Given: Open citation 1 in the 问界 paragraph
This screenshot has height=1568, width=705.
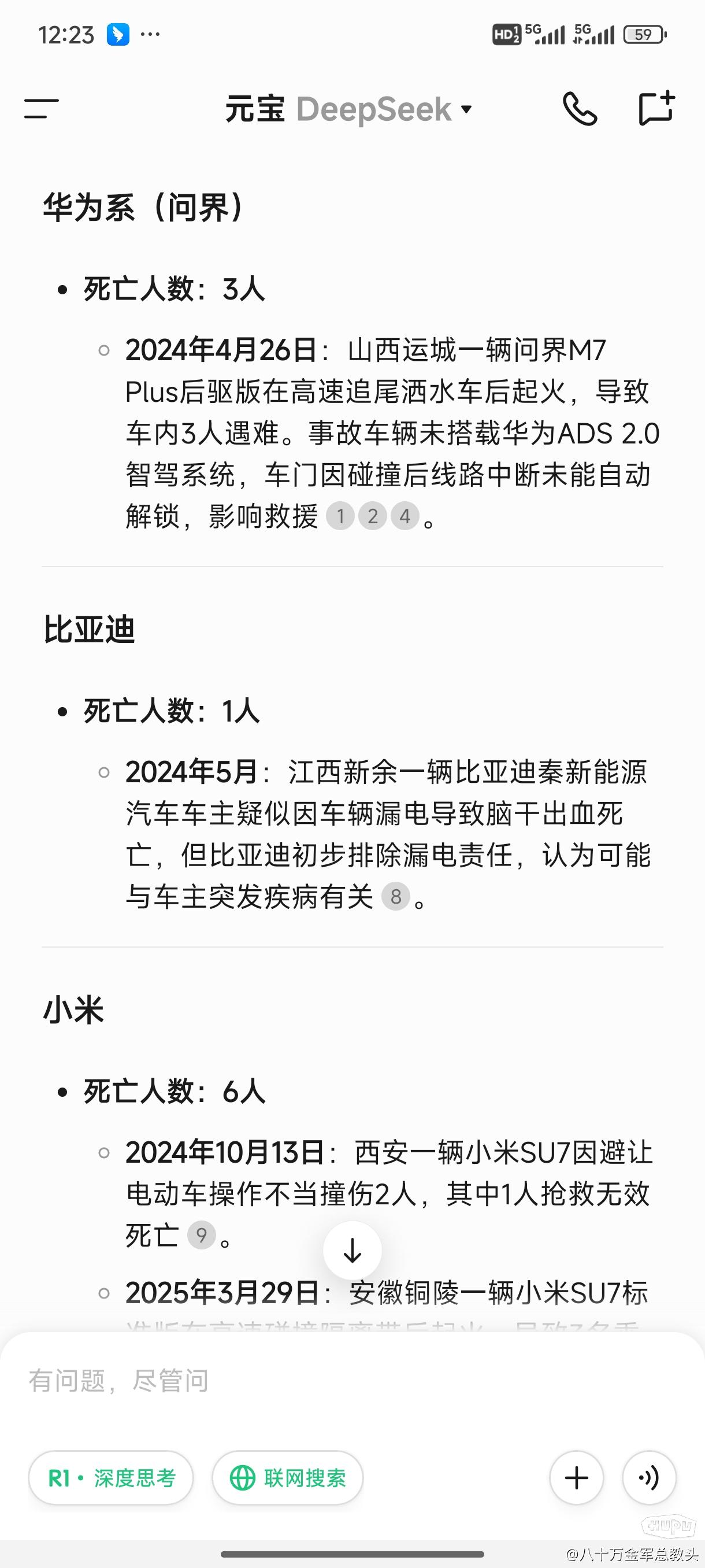Looking at the screenshot, I should point(340,516).
